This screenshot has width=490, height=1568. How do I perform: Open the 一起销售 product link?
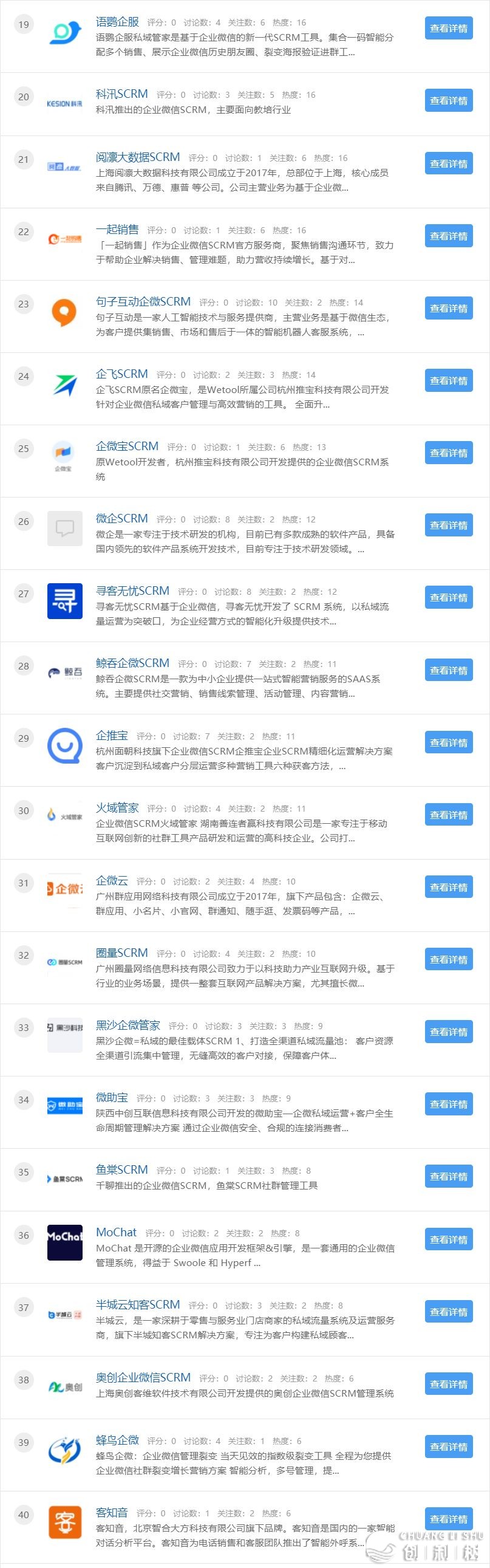click(117, 230)
